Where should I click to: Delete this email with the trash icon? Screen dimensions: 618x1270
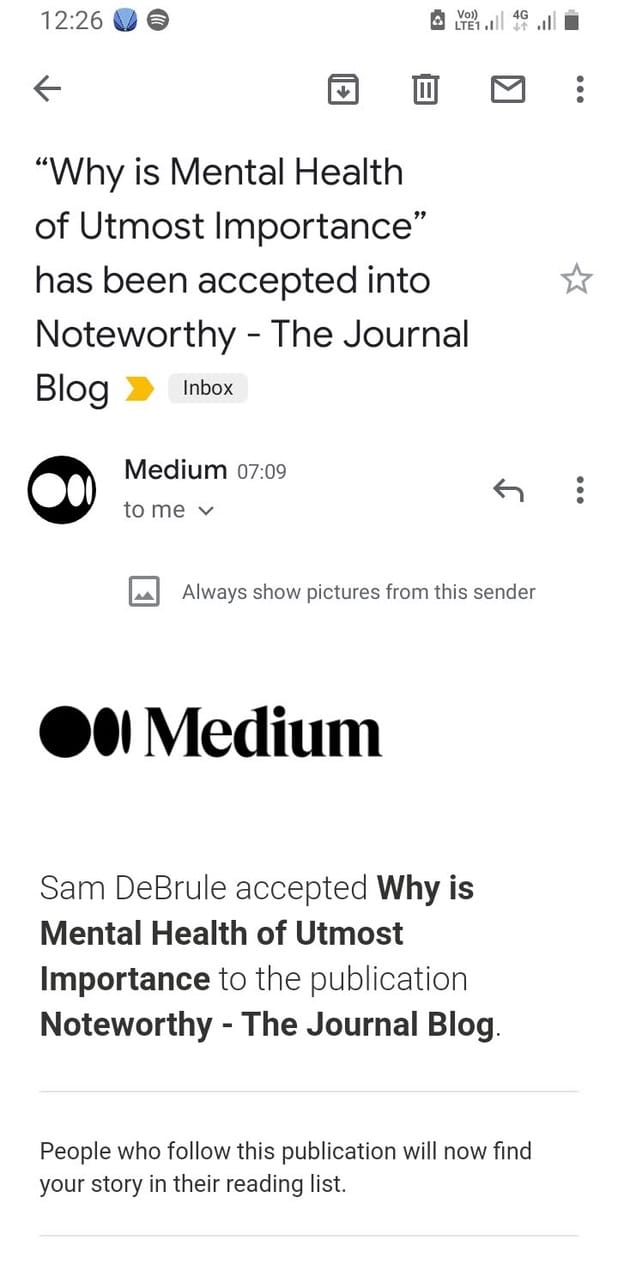pos(425,90)
